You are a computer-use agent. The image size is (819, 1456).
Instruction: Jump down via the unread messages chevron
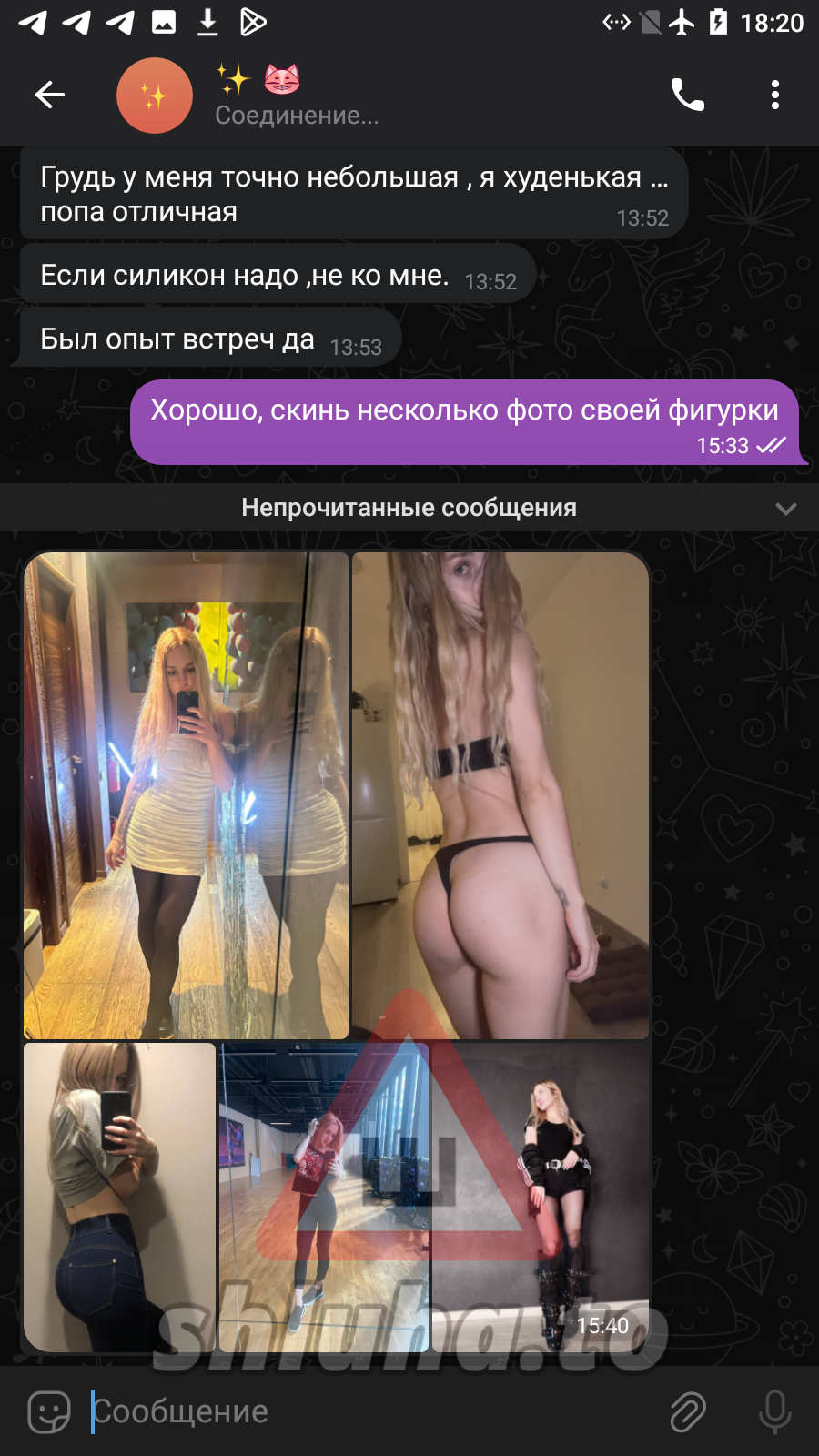click(x=785, y=509)
